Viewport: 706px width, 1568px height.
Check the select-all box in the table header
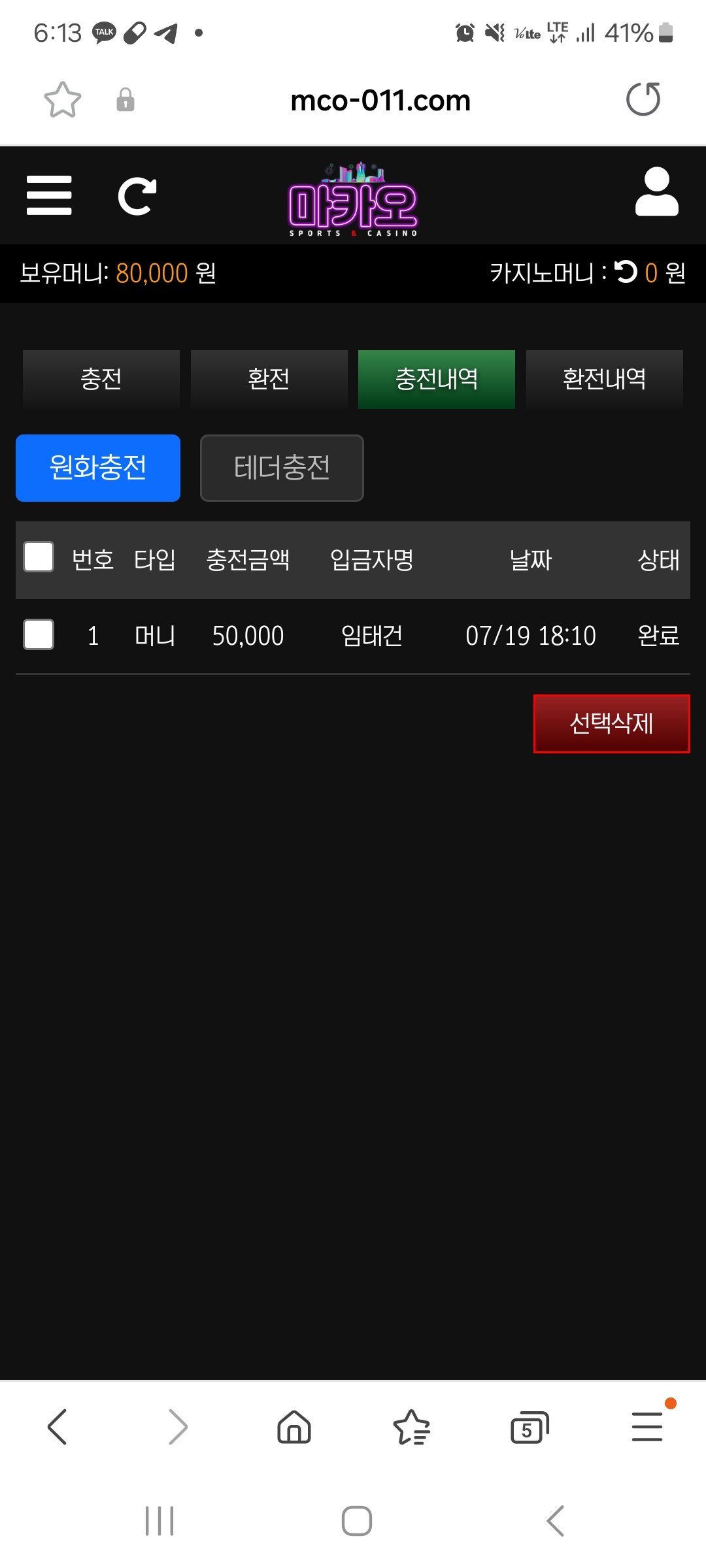[39, 557]
